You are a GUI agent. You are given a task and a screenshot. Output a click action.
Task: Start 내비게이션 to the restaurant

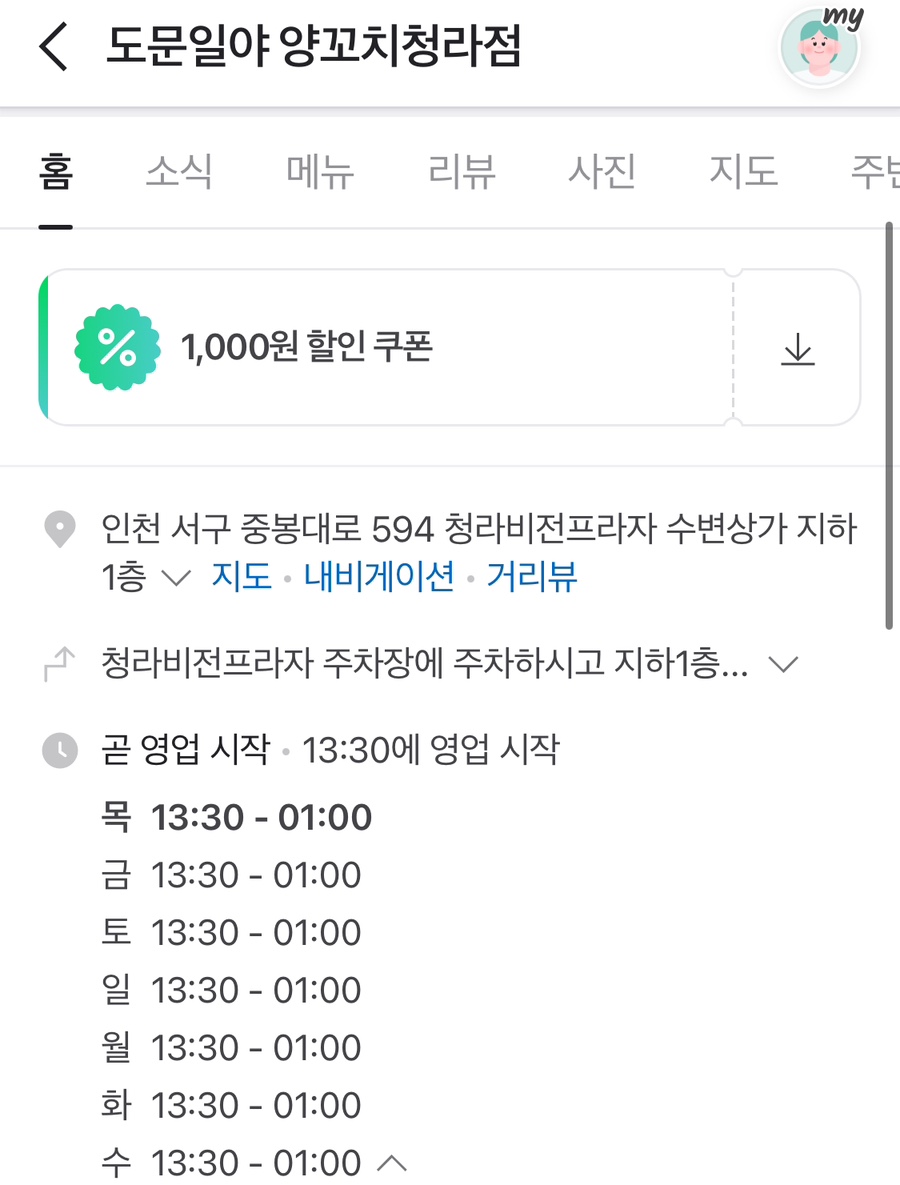[379, 577]
